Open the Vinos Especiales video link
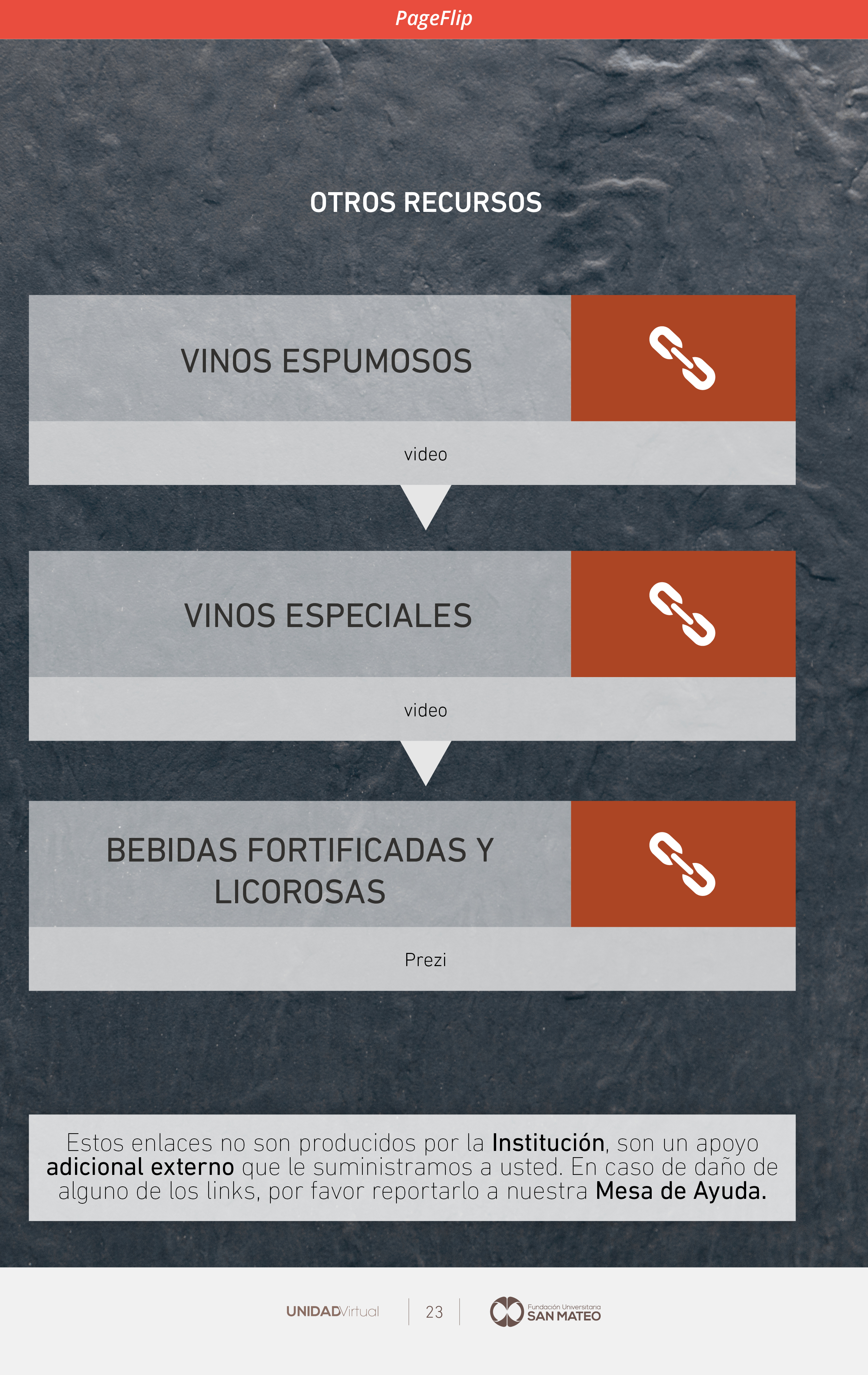Viewport: 868px width, 1375px height. 683,614
